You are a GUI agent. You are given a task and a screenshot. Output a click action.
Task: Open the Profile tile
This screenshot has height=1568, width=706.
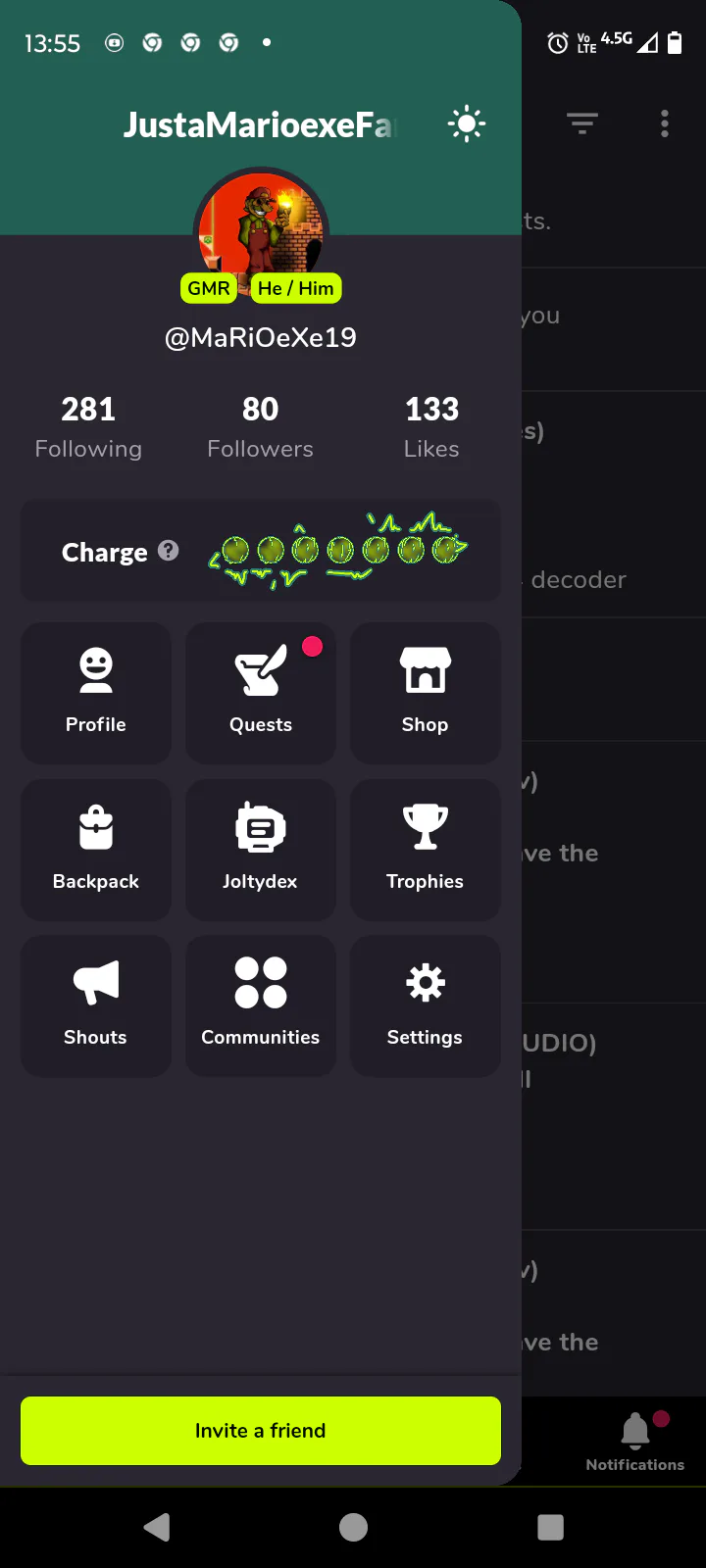click(96, 693)
